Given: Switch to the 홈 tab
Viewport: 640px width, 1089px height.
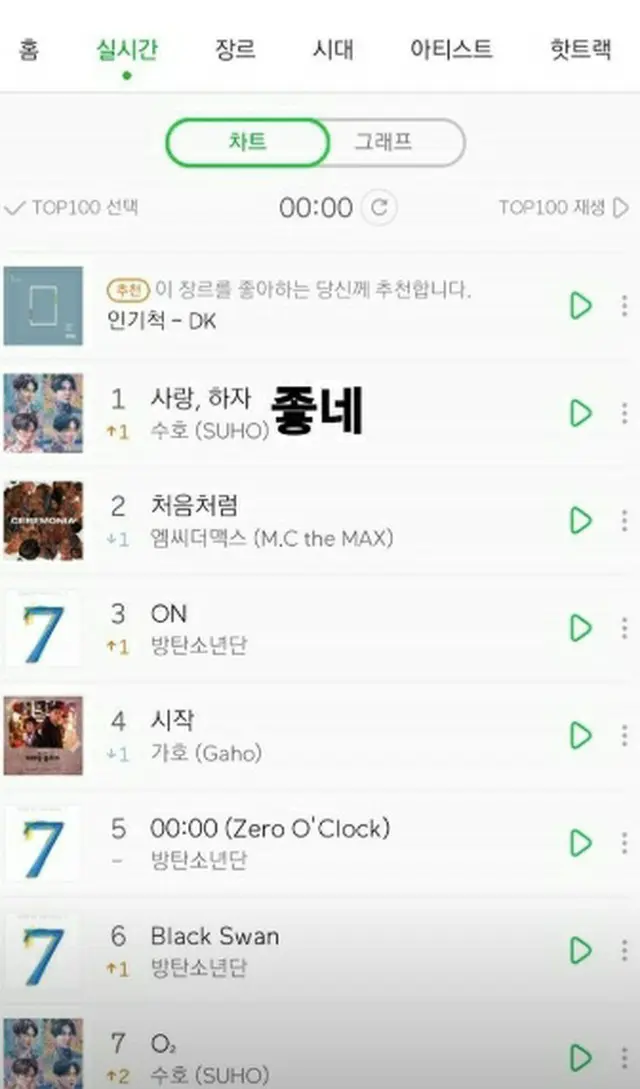Looking at the screenshot, I should click(x=29, y=49).
